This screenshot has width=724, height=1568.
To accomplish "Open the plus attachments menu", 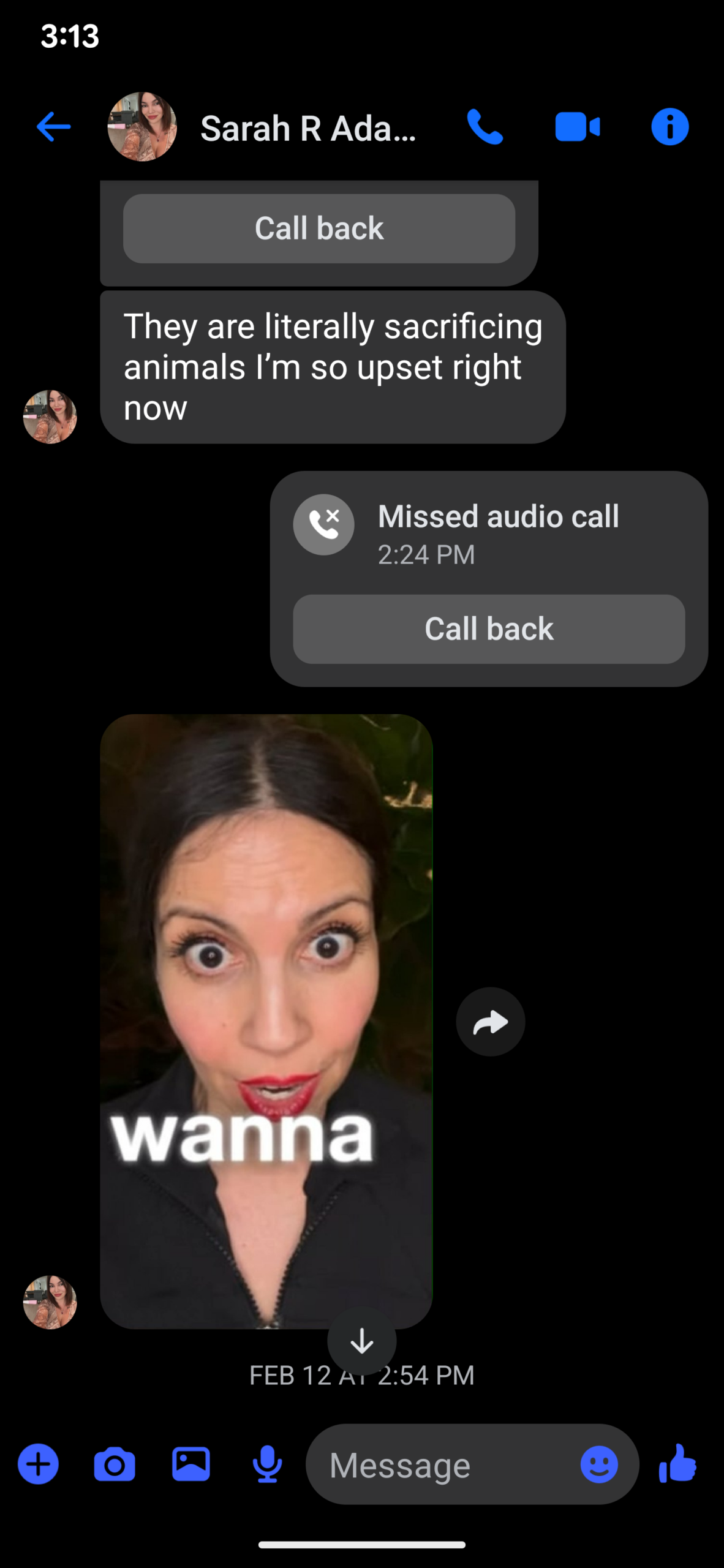I will coord(39,1464).
